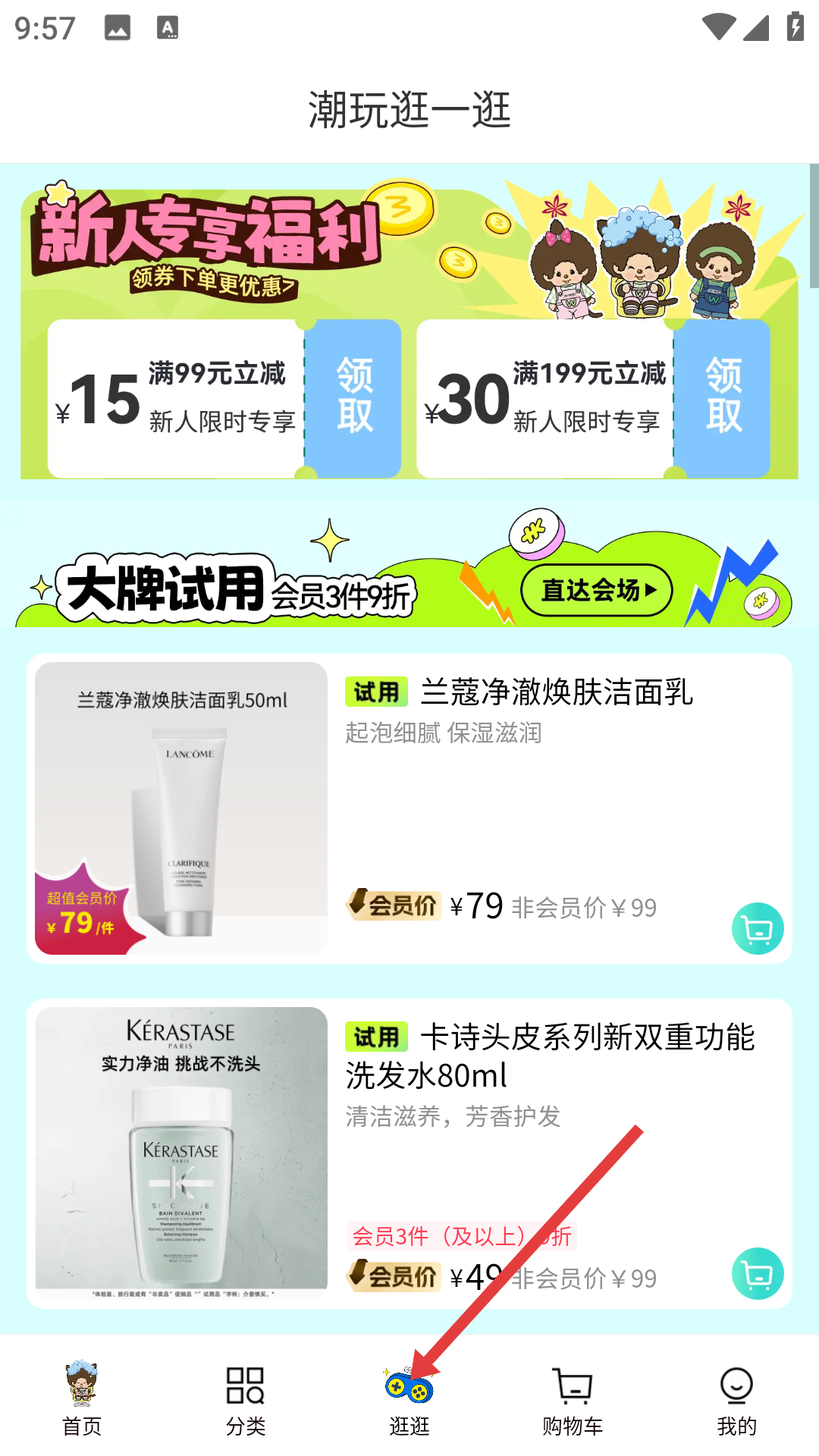Switch to the 我的 tab

(x=736, y=1399)
